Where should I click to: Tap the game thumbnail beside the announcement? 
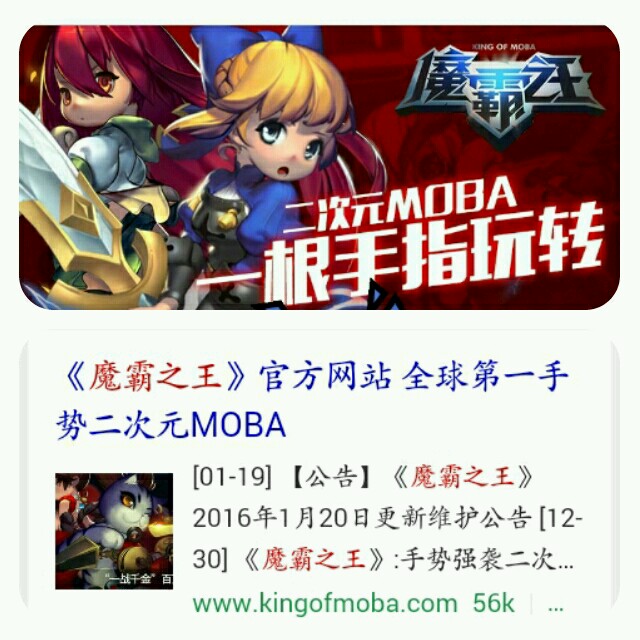coord(114,531)
